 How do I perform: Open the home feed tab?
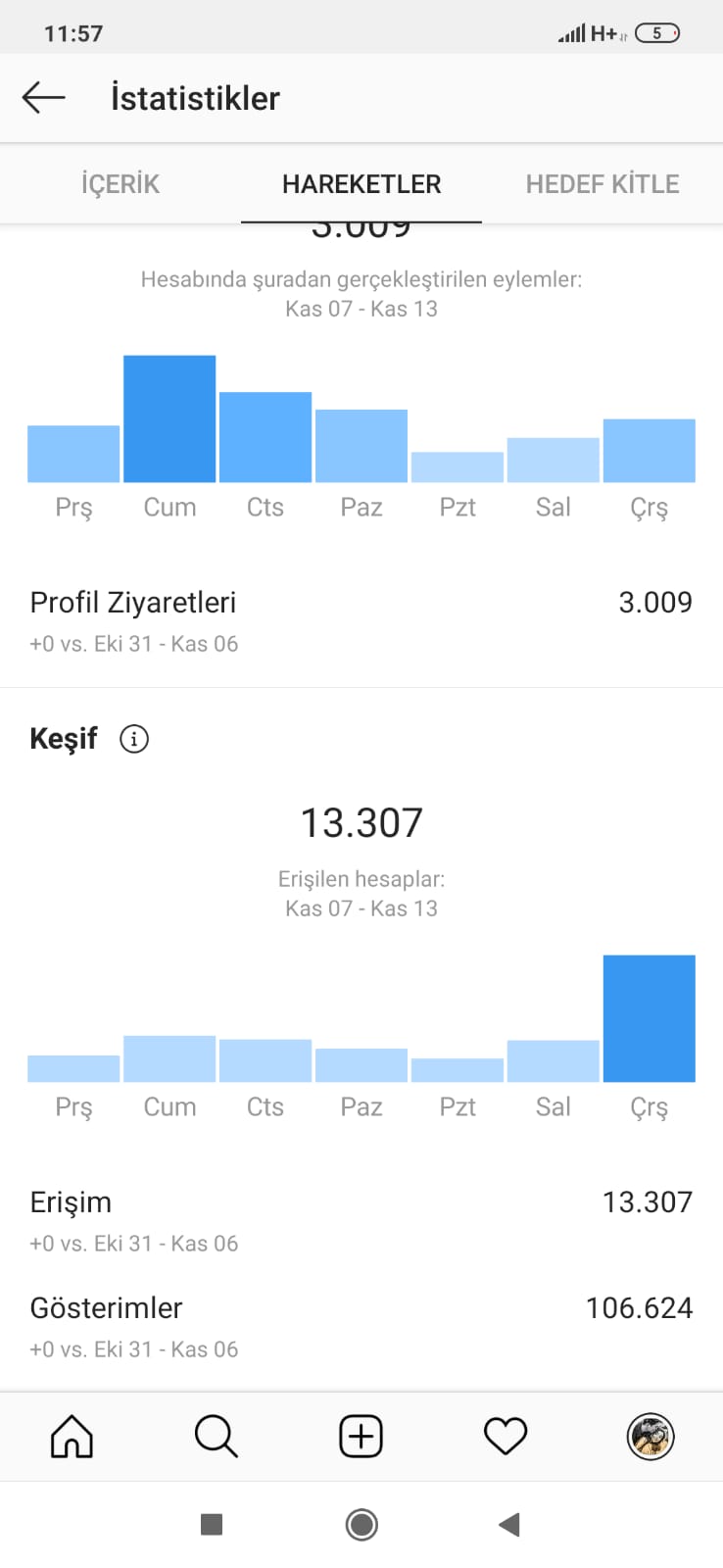click(x=72, y=1437)
